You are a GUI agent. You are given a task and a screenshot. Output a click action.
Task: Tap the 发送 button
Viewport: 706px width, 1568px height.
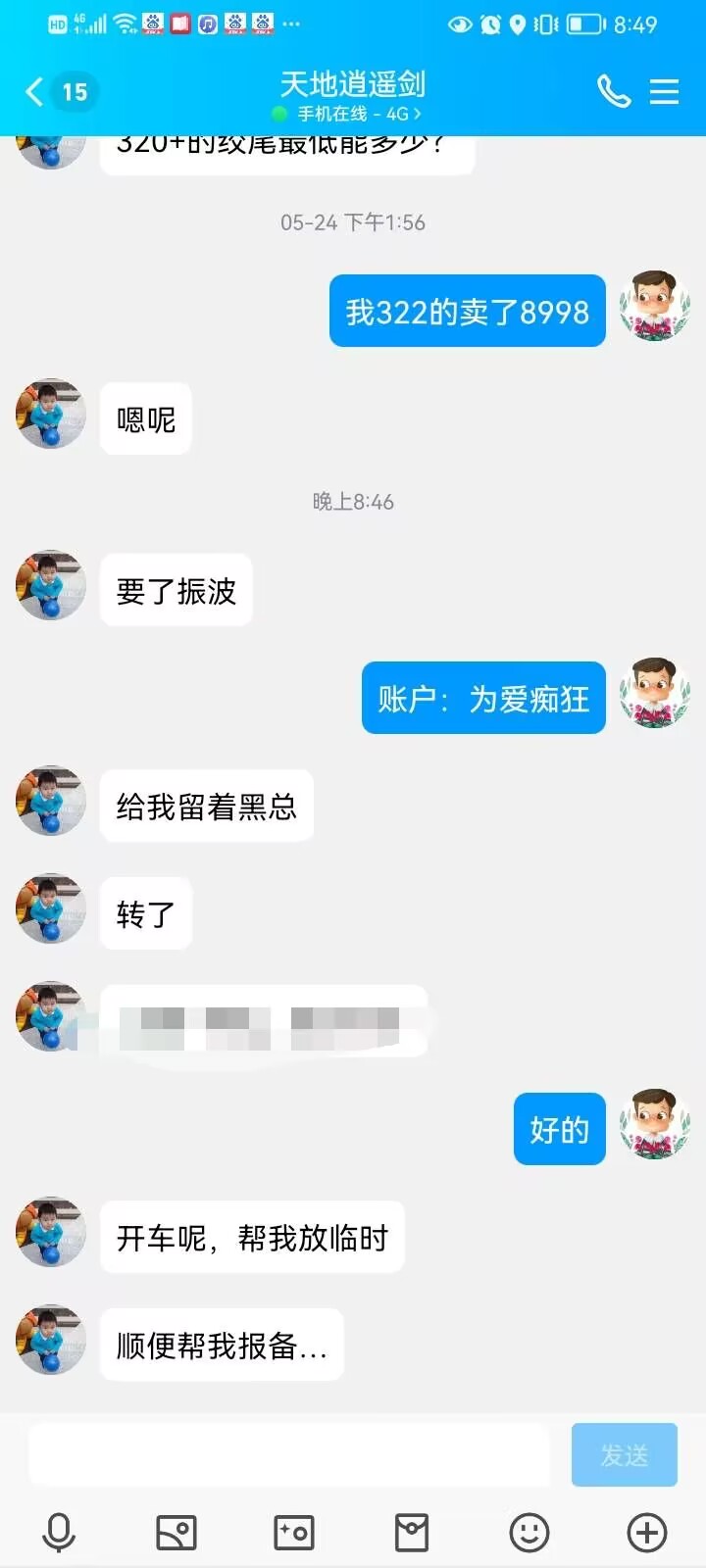624,1454
